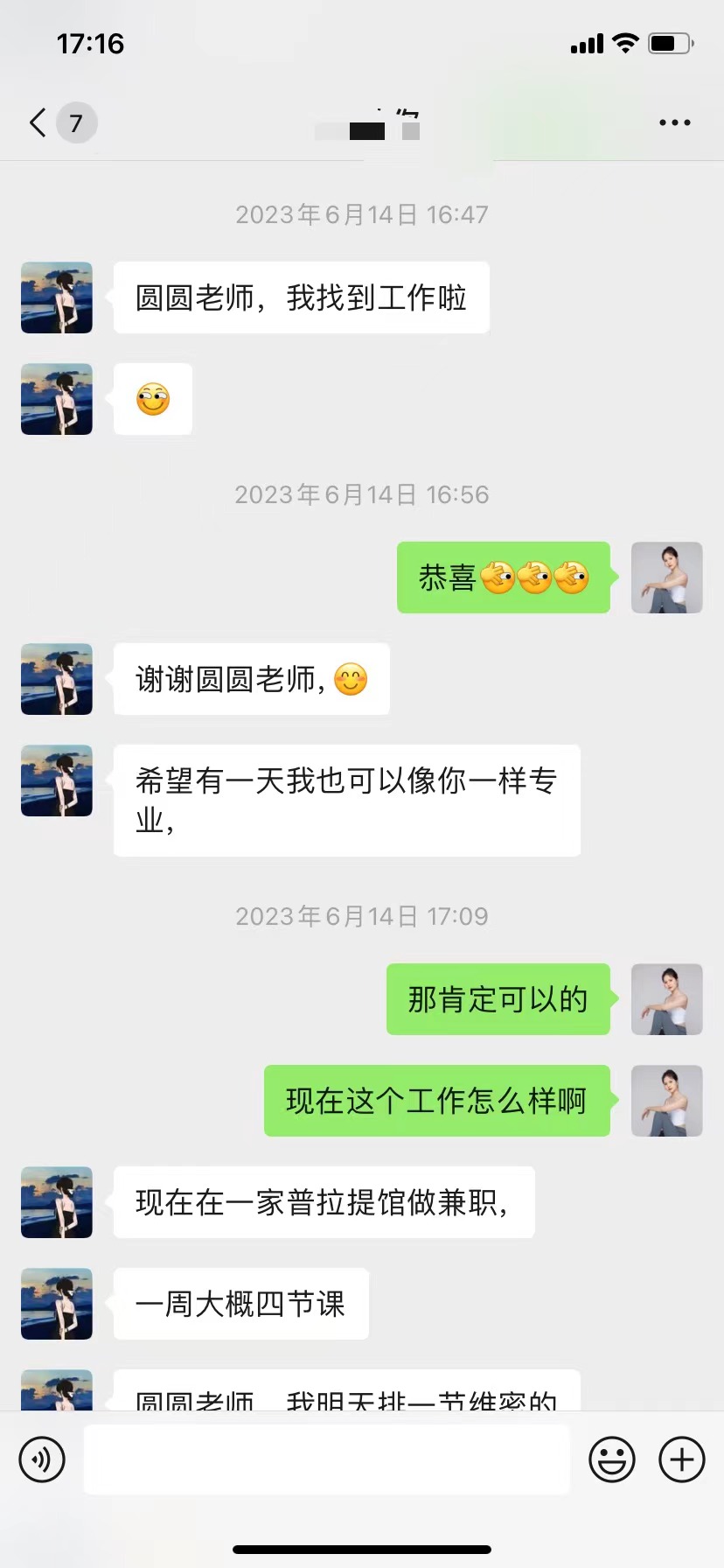This screenshot has width=724, height=1568.
Task: Tap the battery indicator in status bar
Action: [x=667, y=42]
